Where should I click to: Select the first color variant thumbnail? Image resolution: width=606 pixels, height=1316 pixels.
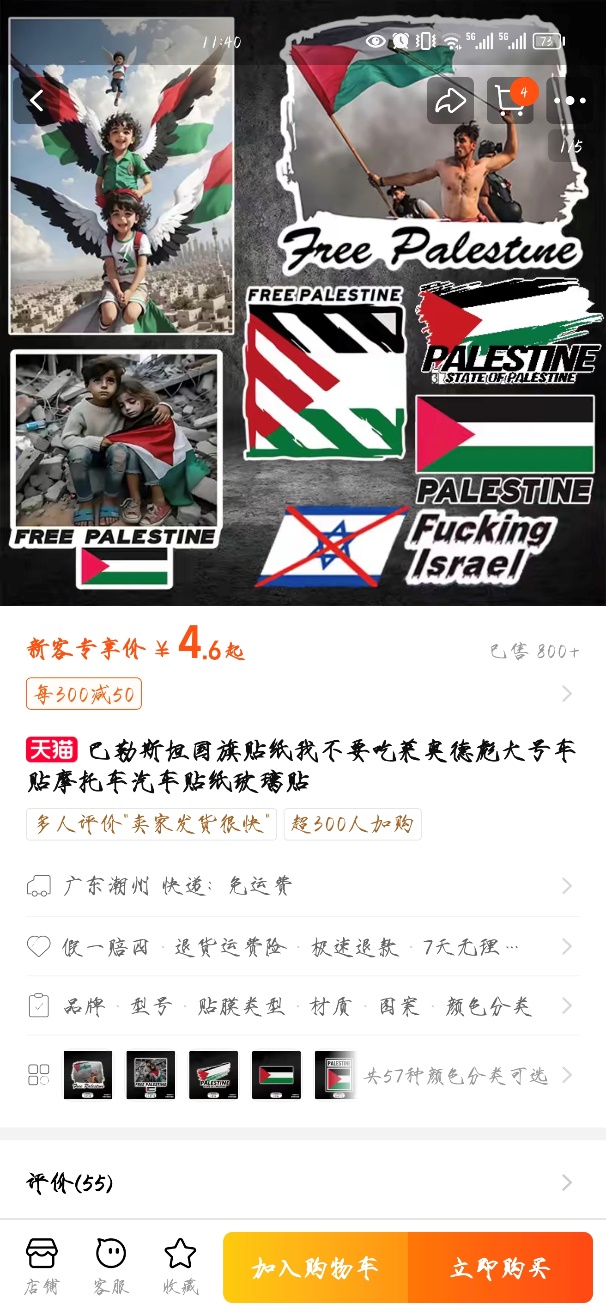(88, 1075)
